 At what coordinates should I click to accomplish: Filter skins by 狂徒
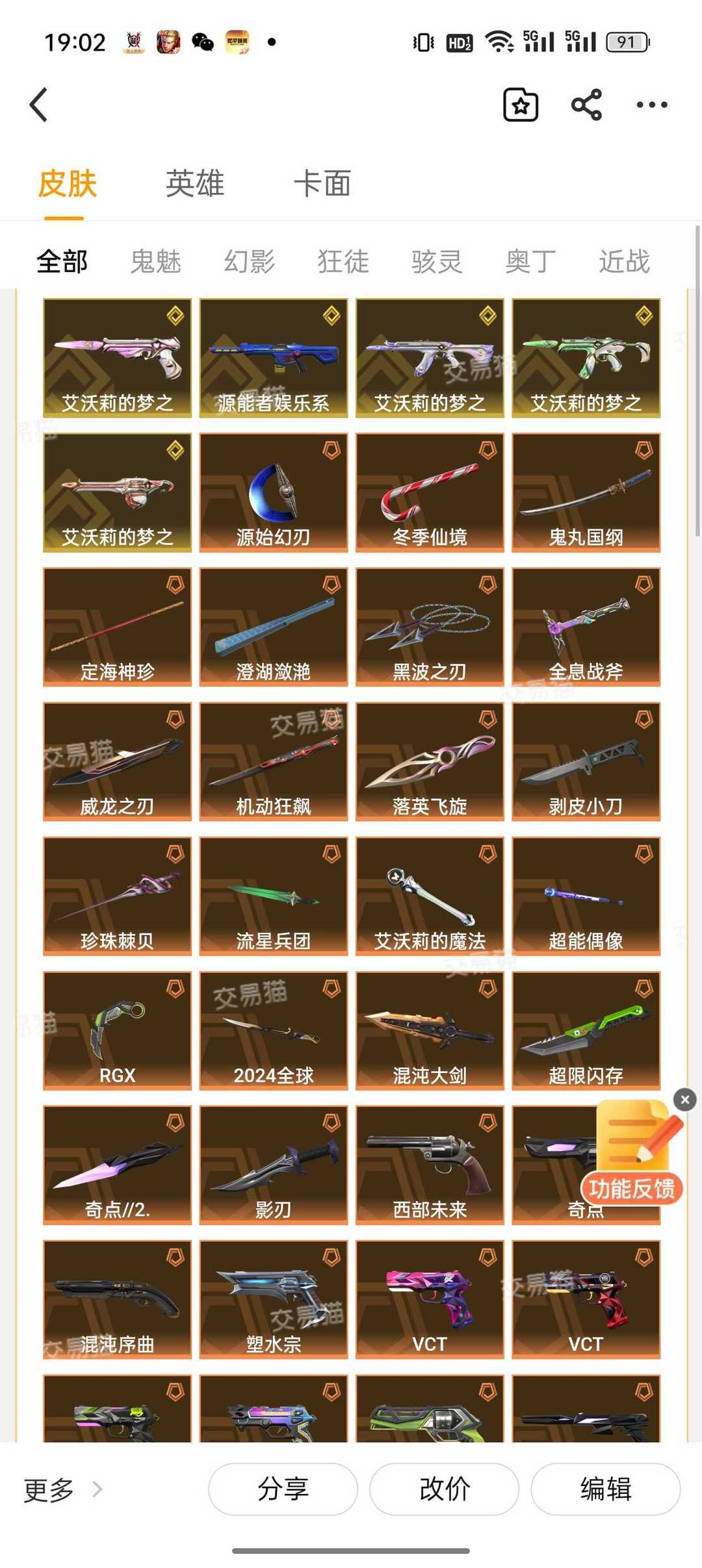pyautogui.click(x=343, y=262)
